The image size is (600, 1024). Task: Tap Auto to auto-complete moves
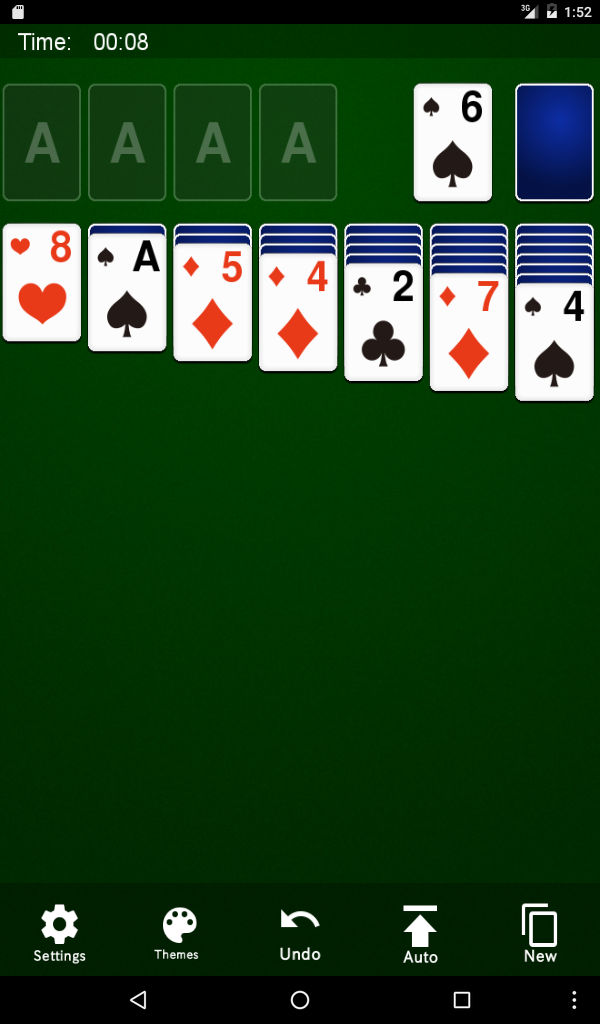pos(420,934)
